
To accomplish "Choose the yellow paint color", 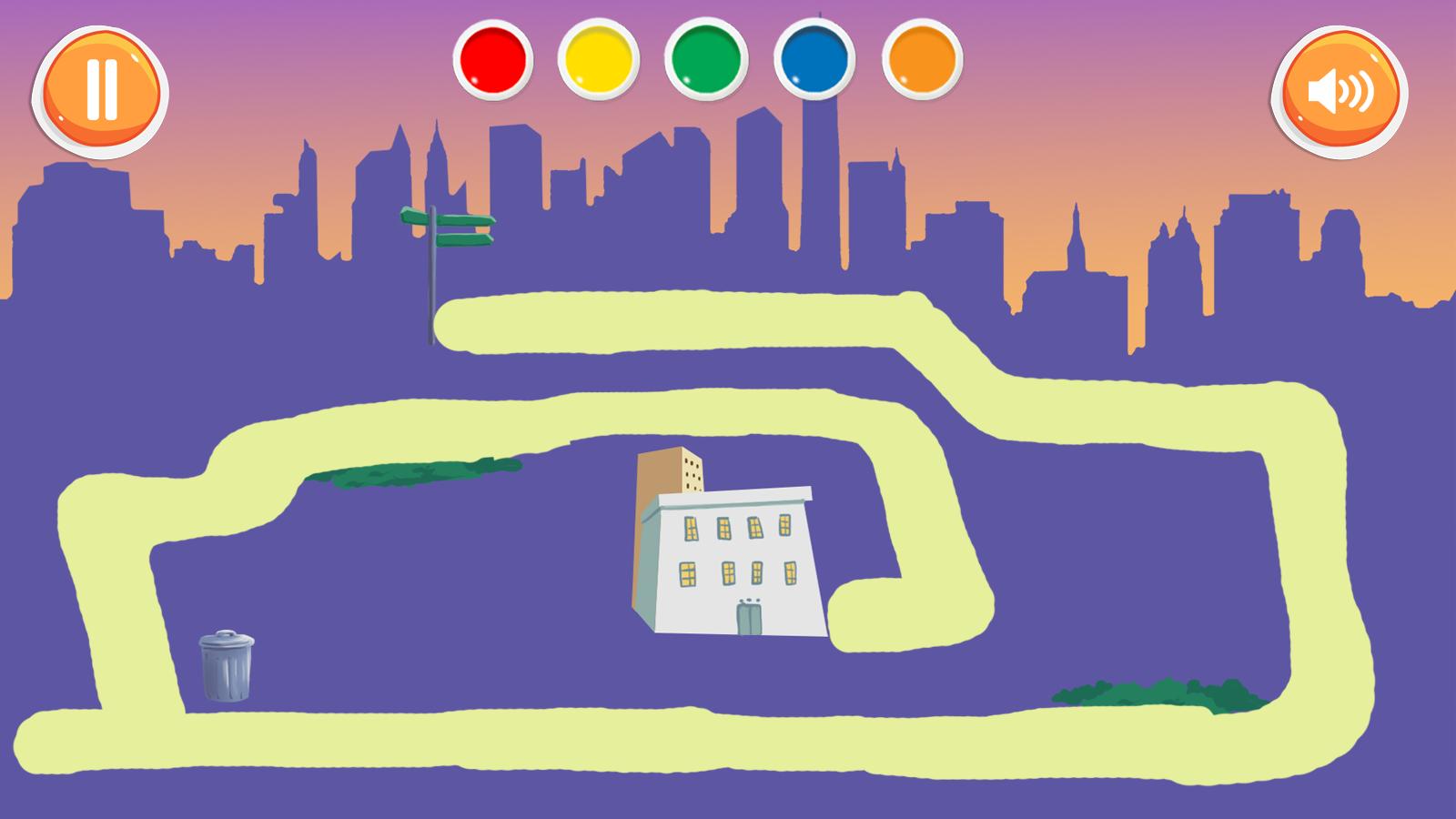I will tap(599, 59).
